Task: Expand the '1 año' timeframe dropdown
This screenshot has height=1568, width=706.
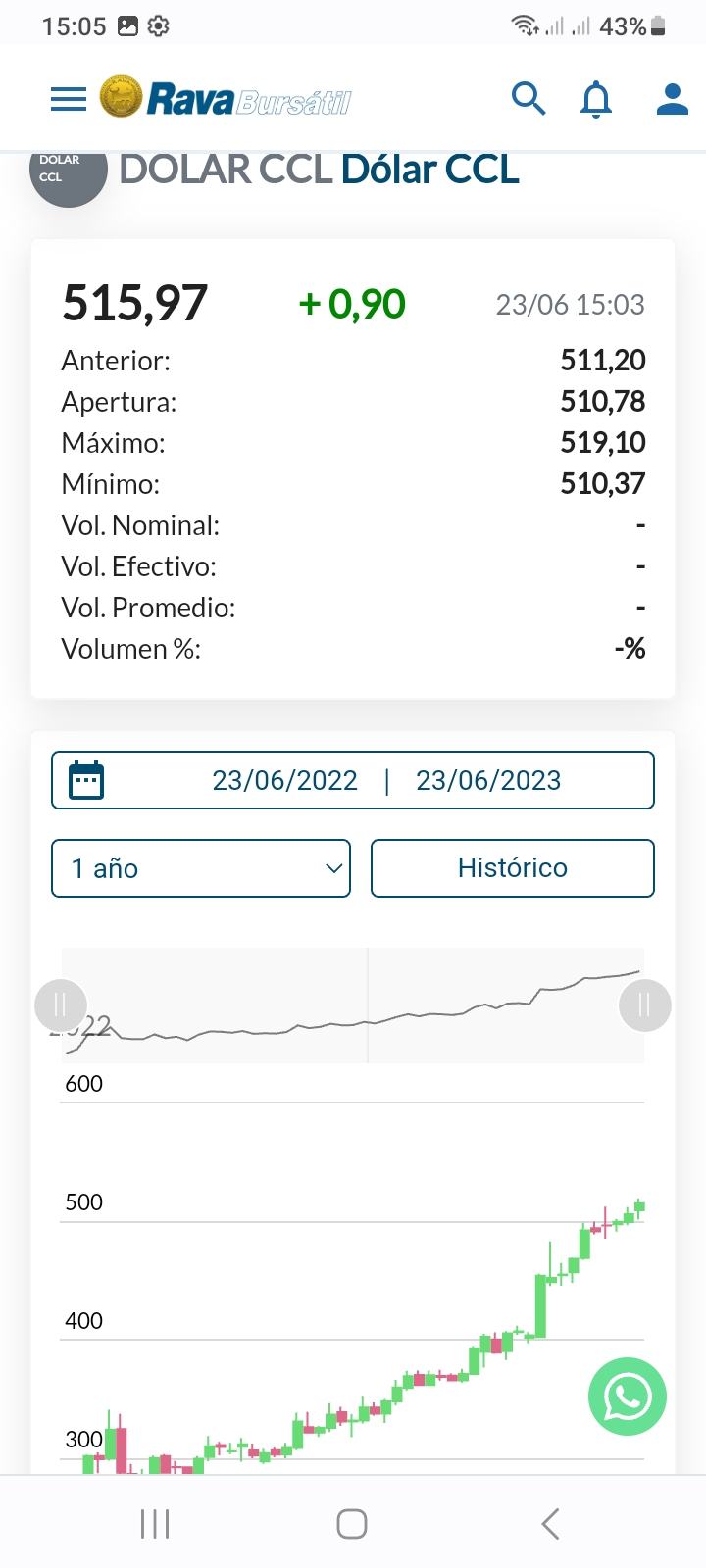Action: (x=200, y=868)
